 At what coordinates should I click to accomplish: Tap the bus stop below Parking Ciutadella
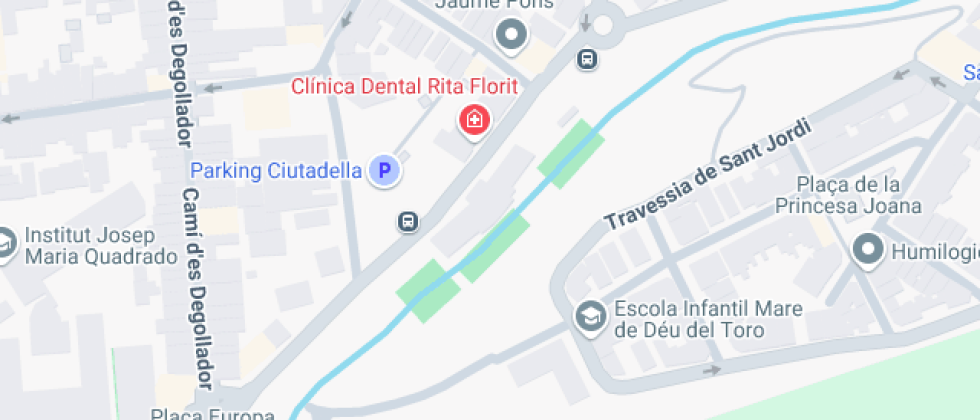[407, 221]
